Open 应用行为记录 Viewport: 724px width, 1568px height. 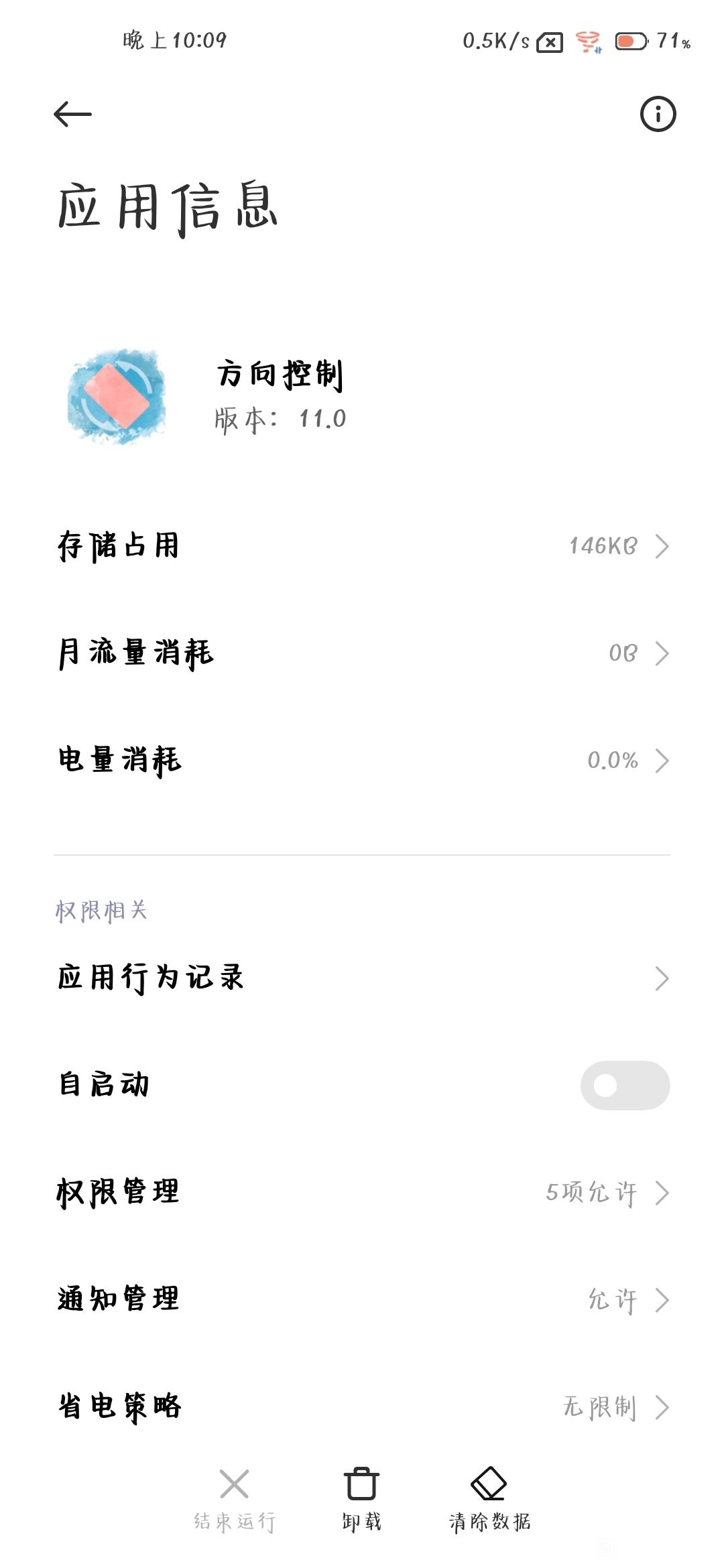[x=362, y=978]
